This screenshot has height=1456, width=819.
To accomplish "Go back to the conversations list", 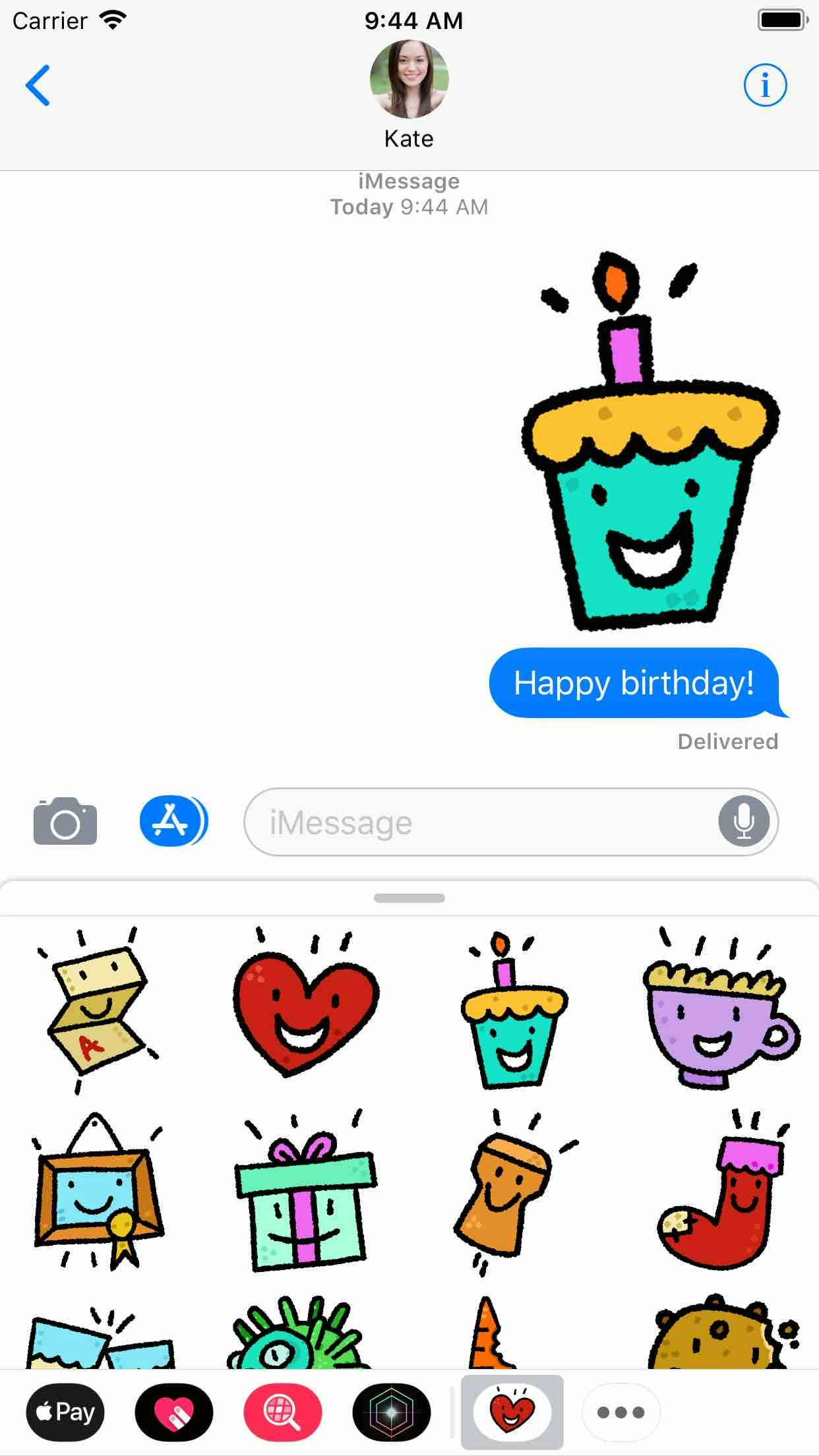I will [x=38, y=85].
